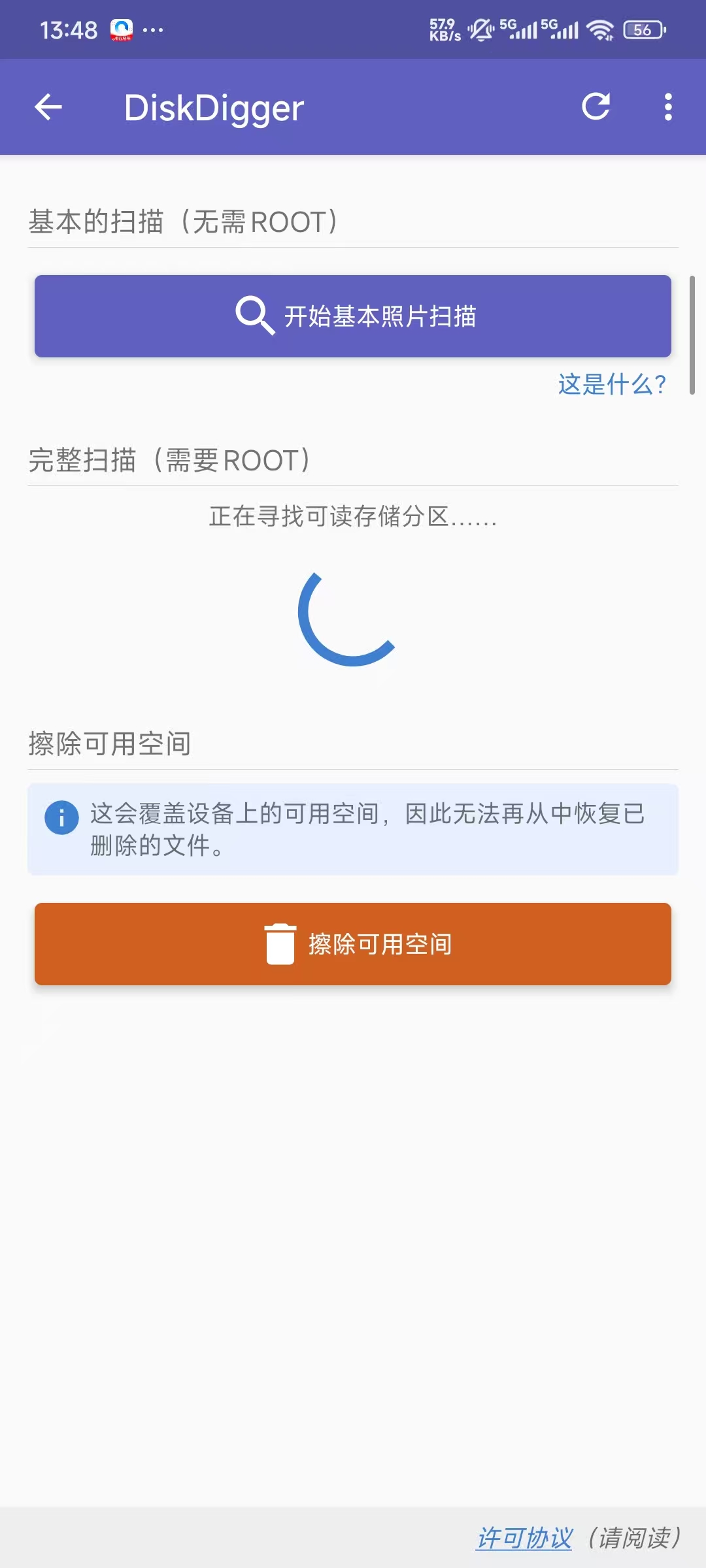
Task: Tap the info icon next to the warning message
Action: coord(62,816)
